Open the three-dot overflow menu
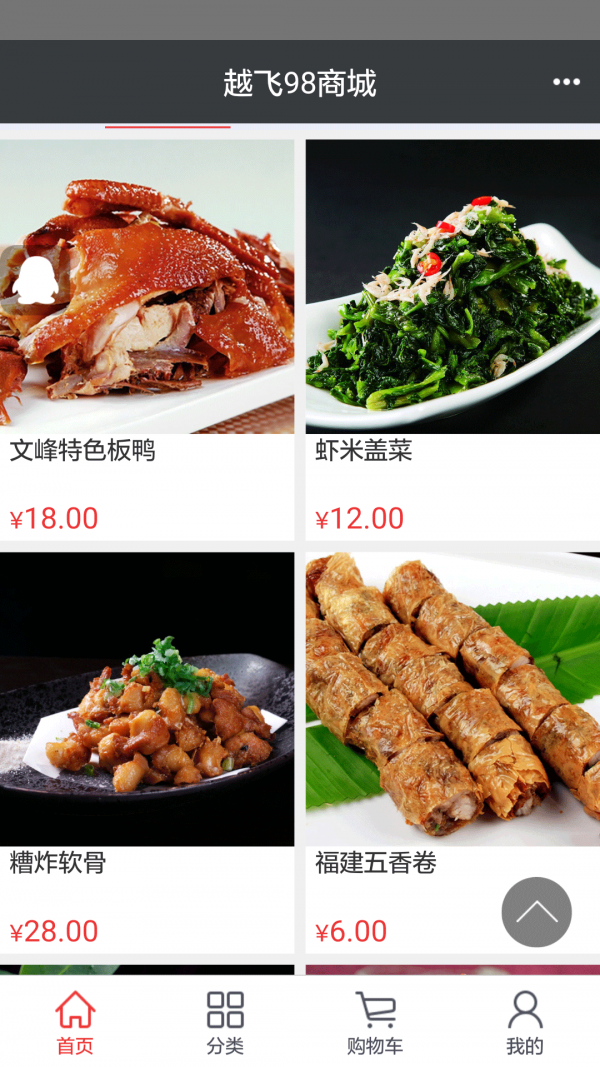Screen dimensions: 600x1067 point(566,82)
